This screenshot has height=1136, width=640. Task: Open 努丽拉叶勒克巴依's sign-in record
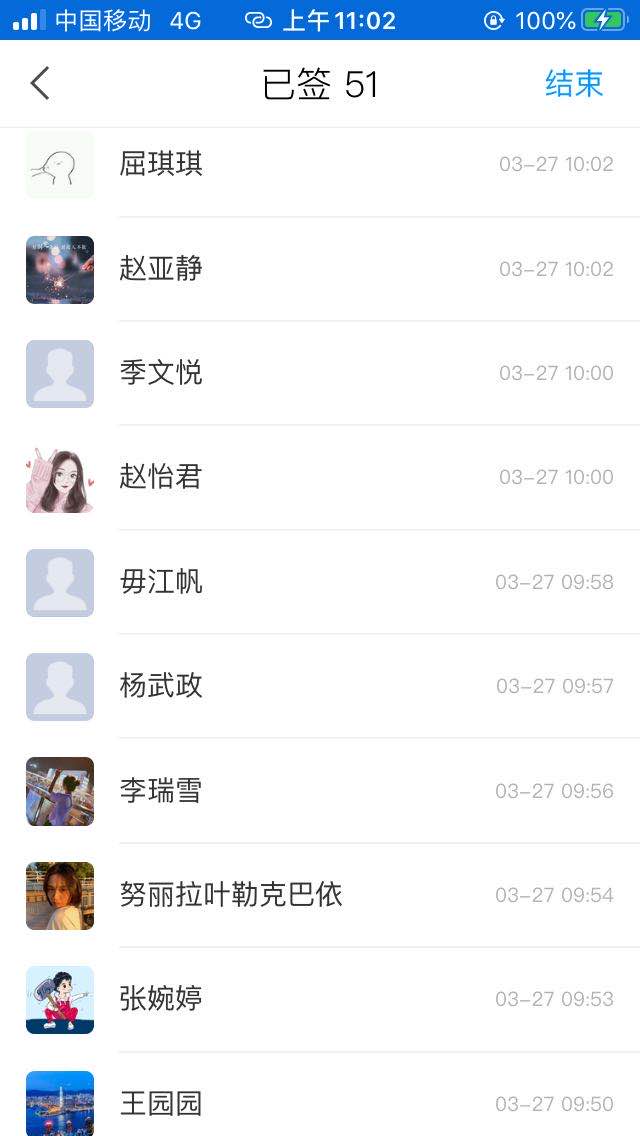[320, 895]
